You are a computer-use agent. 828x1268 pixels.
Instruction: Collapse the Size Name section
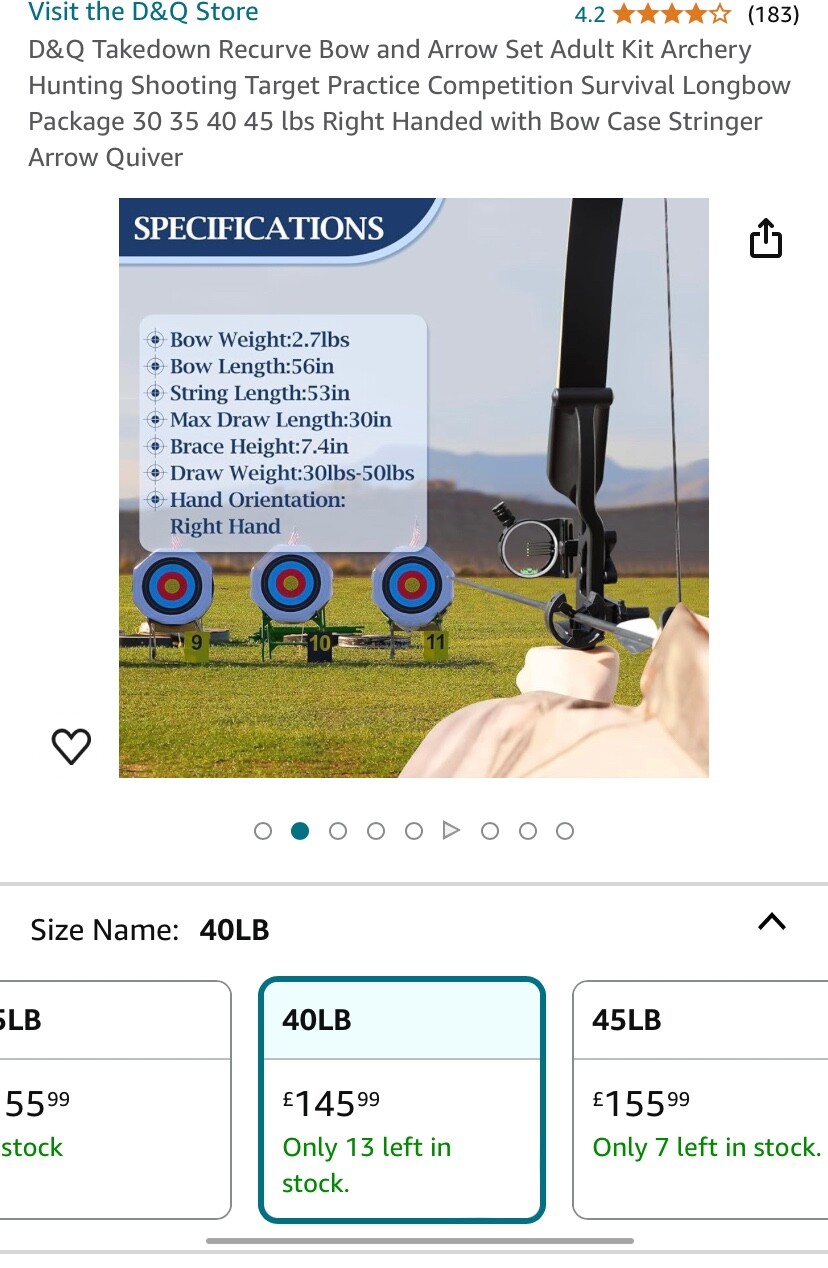click(x=771, y=922)
